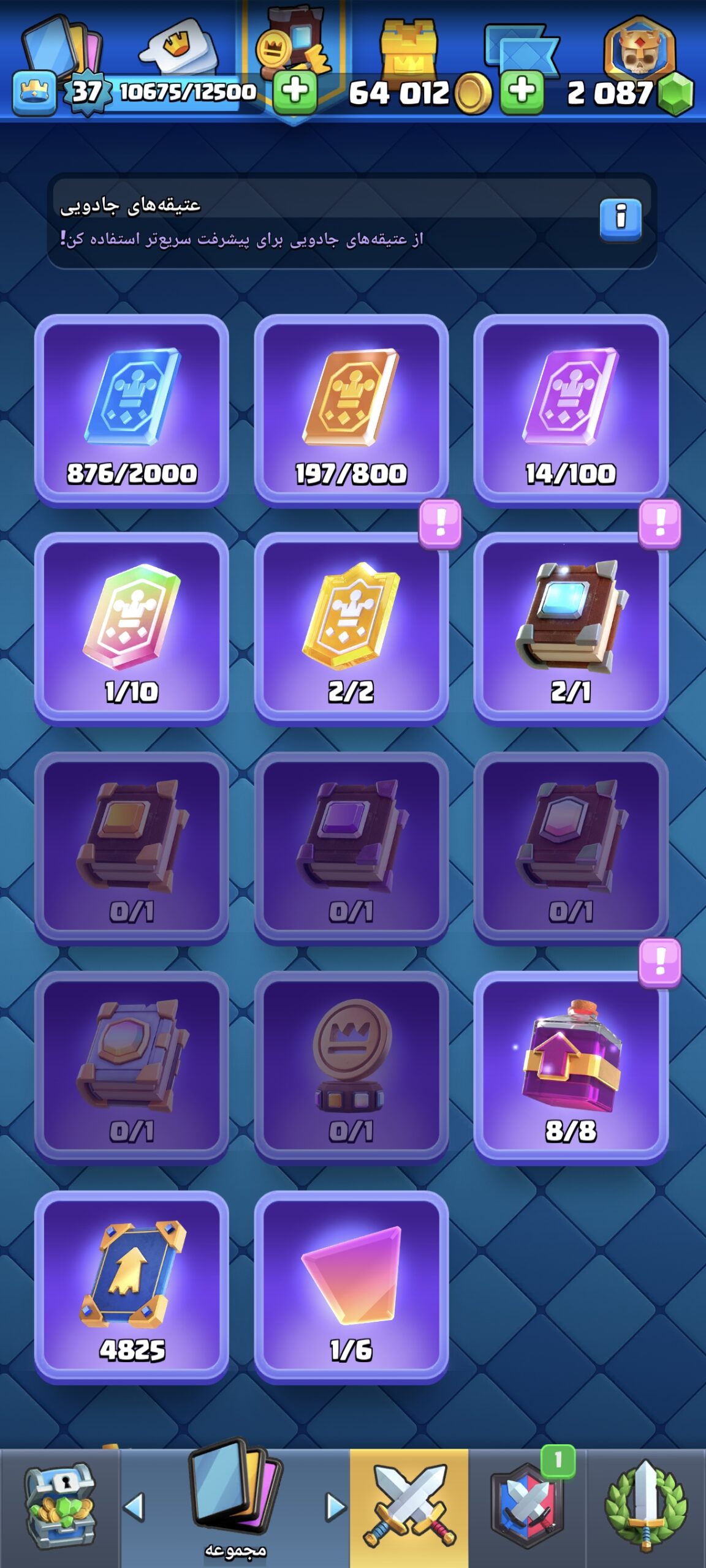Go to the battle crossed swords tab

(409, 1508)
